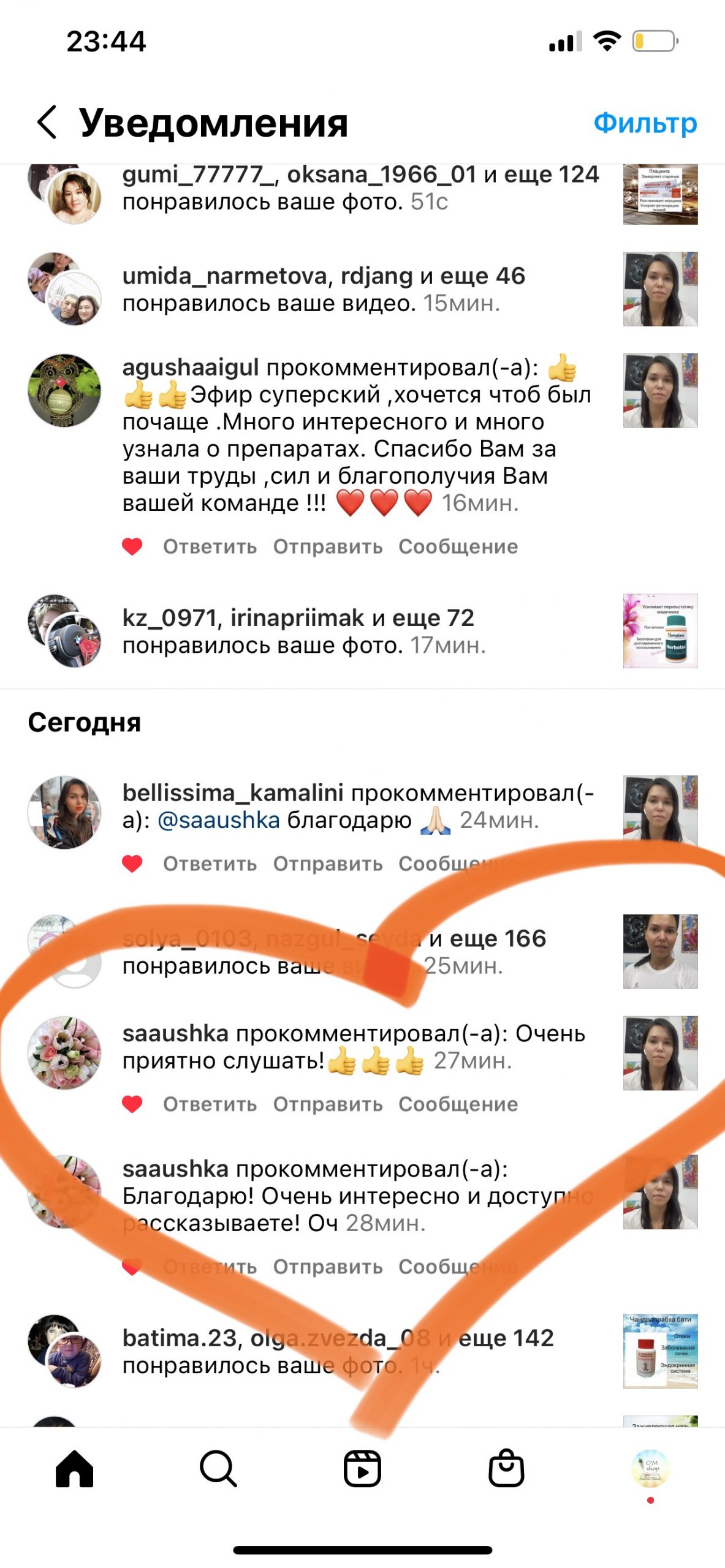Open batima.23 photo likes notification
Image resolution: width=725 pixels, height=1568 pixels.
point(337,1351)
